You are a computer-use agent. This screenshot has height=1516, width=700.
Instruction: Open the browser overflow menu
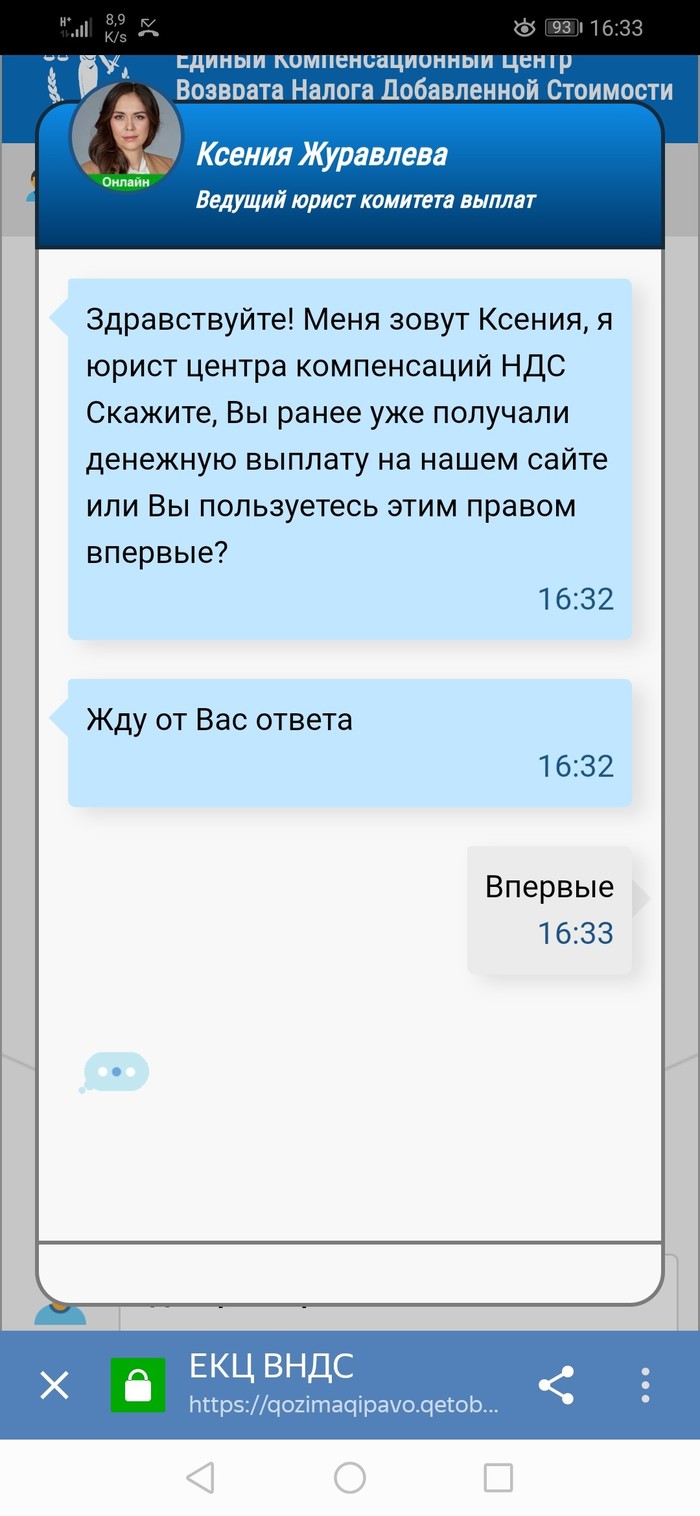646,1385
